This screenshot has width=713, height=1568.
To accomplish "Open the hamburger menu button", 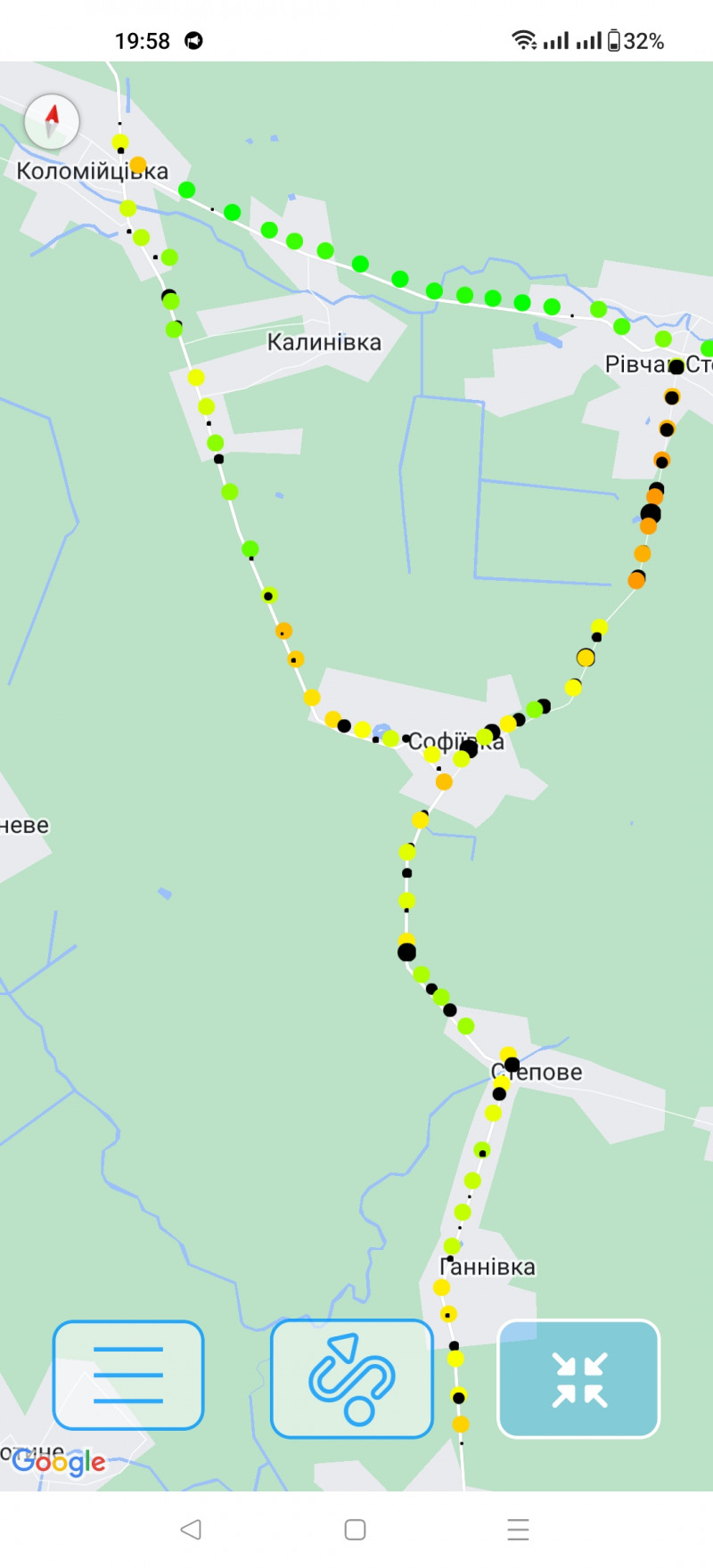I will [x=128, y=1376].
